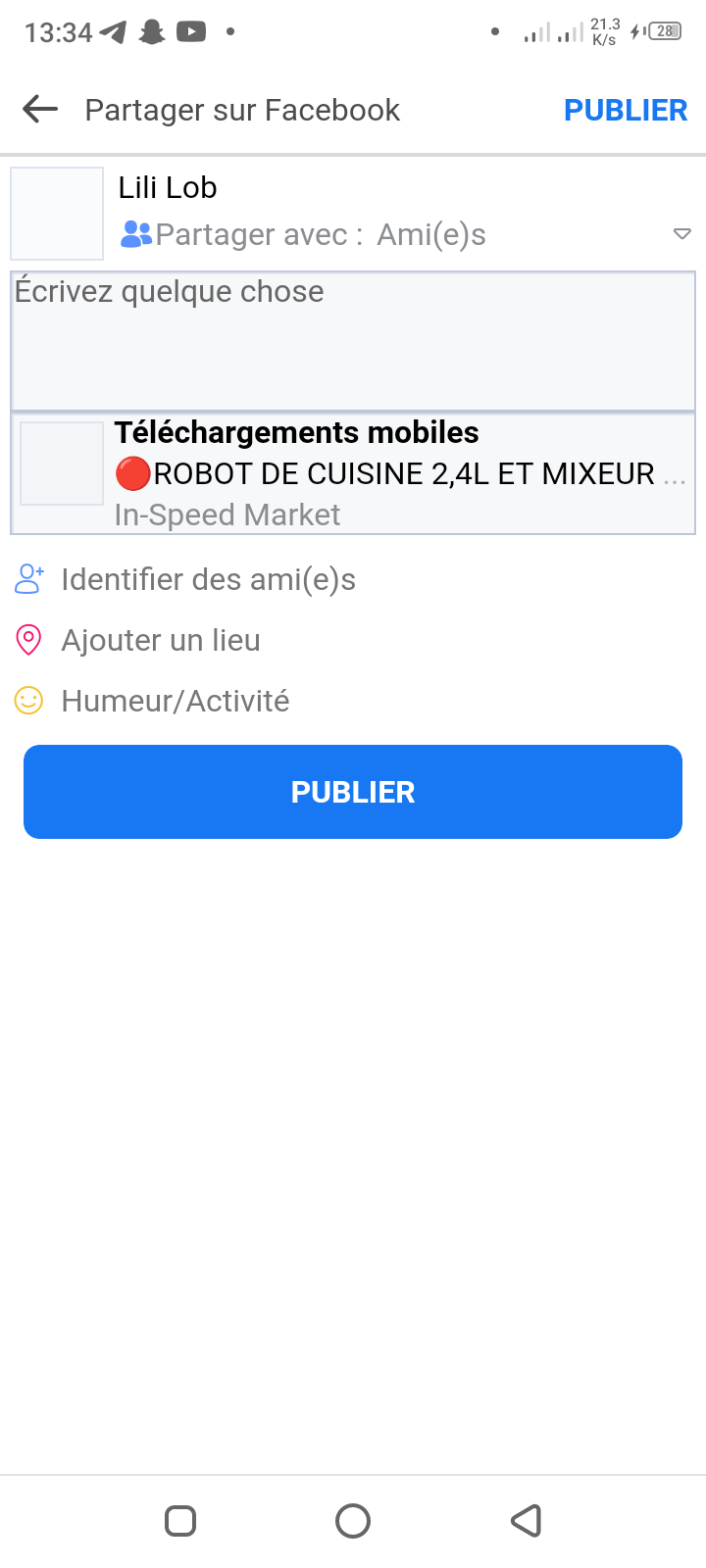Go back using the top arrow
Image resolution: width=706 pixels, height=1568 pixels.
click(x=40, y=109)
